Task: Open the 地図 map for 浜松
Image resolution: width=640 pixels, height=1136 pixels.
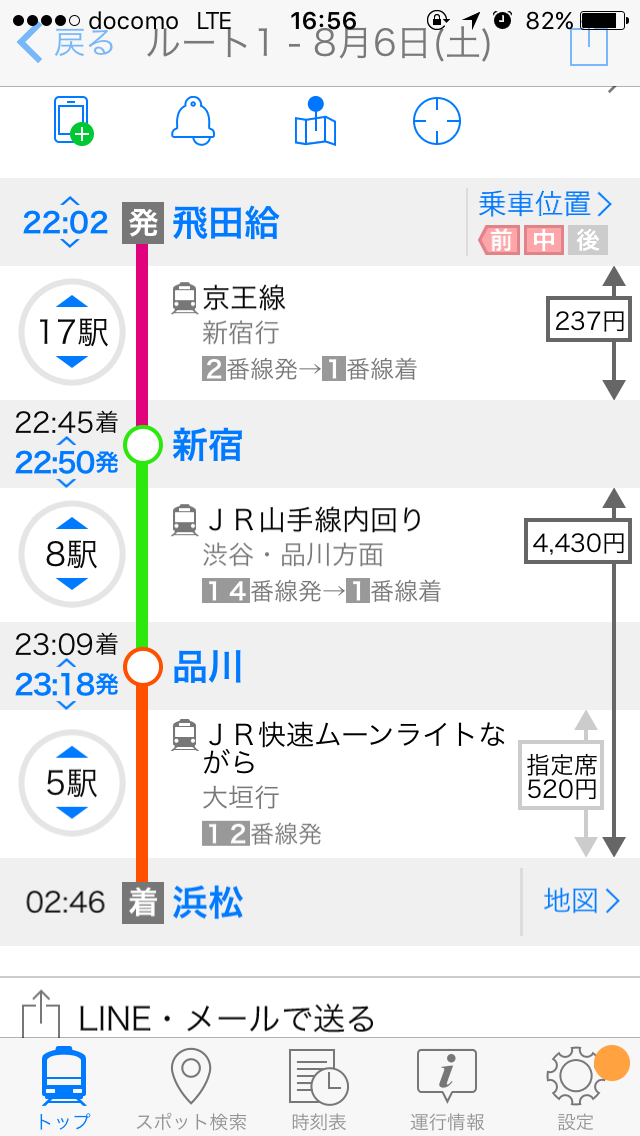Action: (x=581, y=901)
